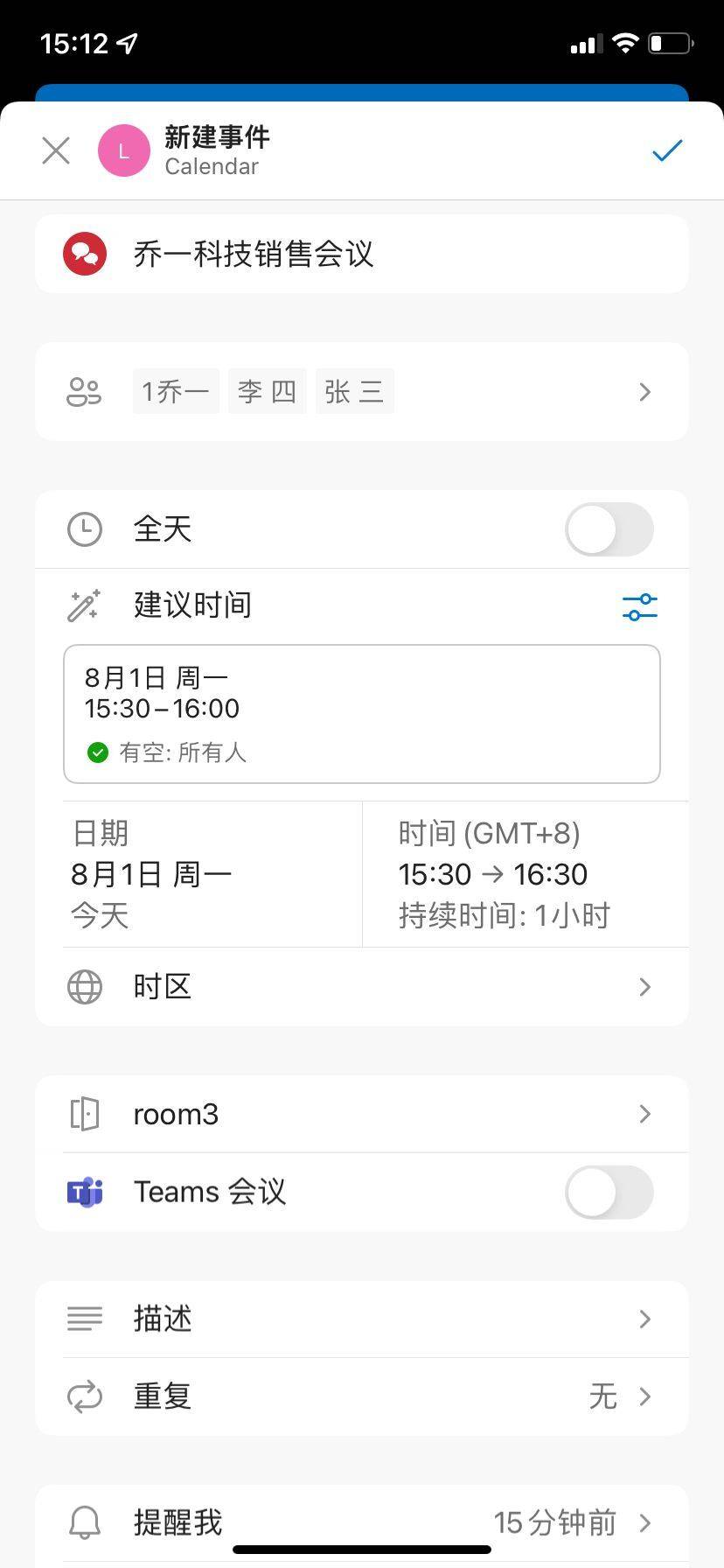Open the 建议时间 filter settings icon
The height and width of the screenshot is (1568, 724).
[x=639, y=606]
